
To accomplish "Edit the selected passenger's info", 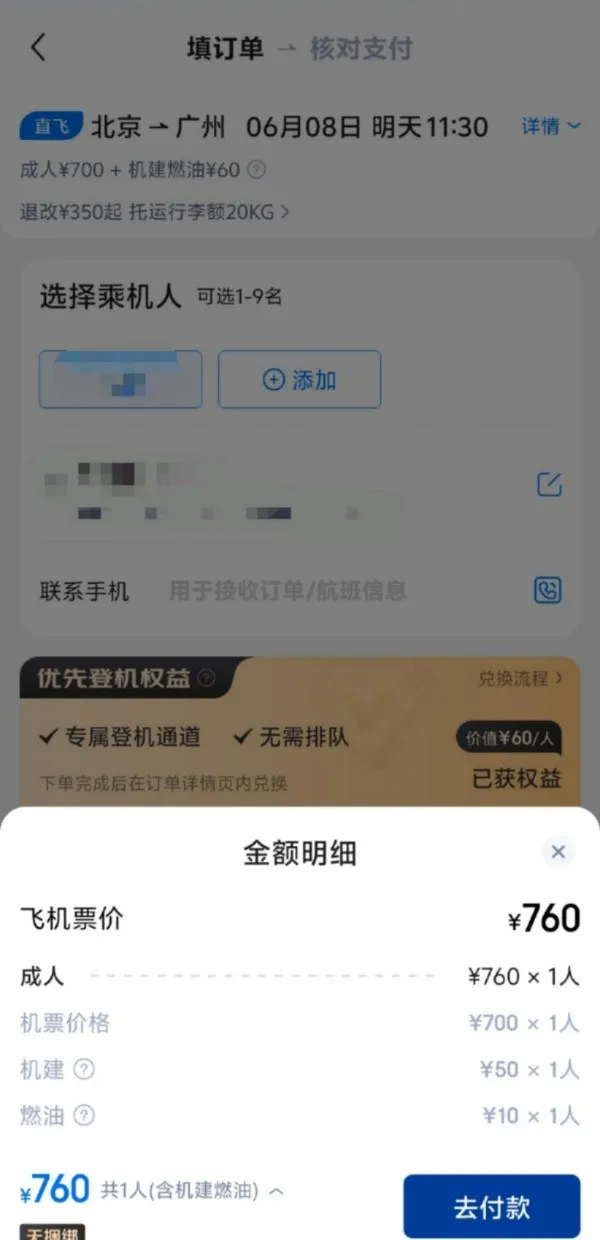I will click(x=549, y=485).
